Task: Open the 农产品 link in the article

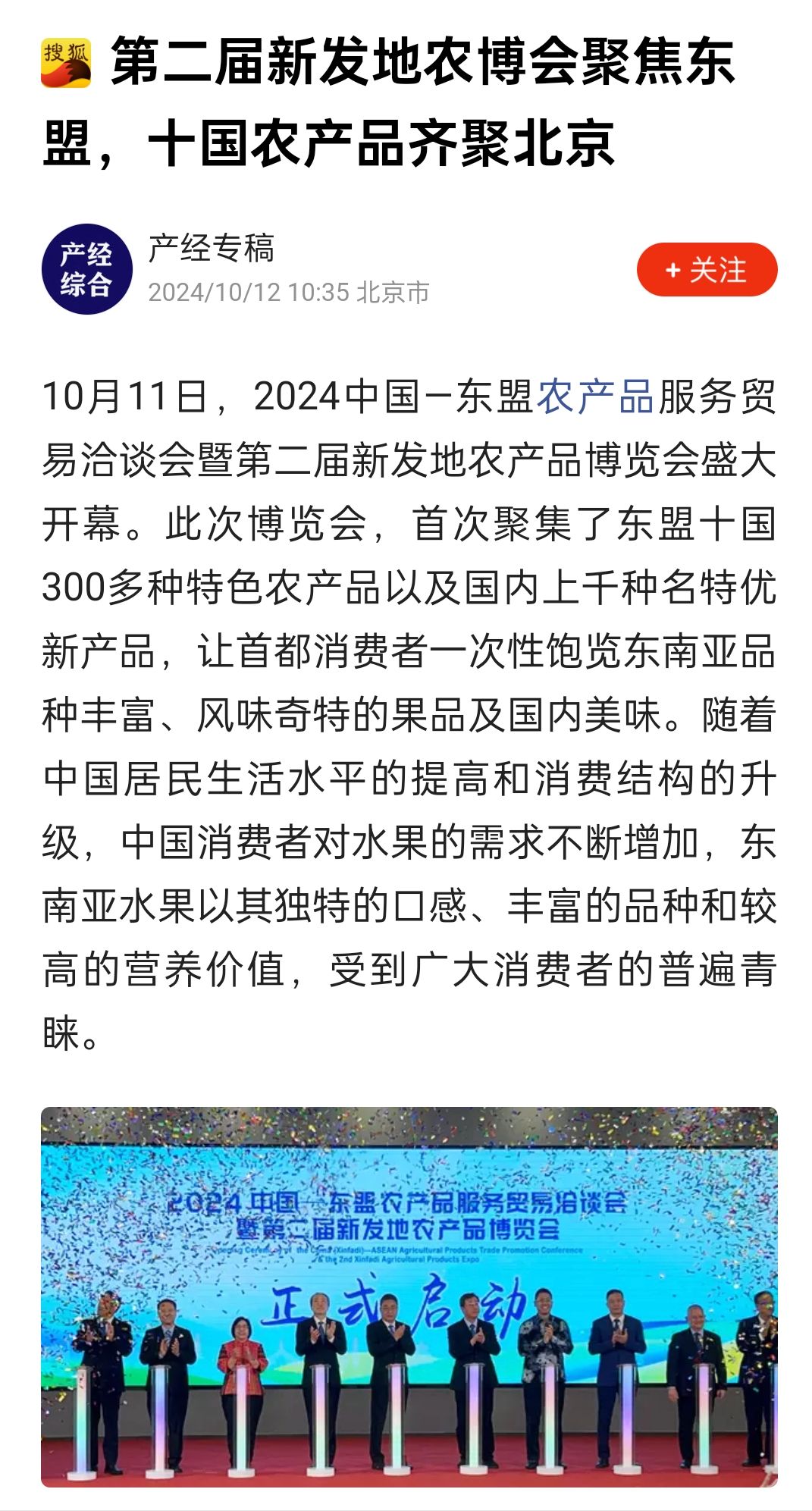Action: point(595,397)
